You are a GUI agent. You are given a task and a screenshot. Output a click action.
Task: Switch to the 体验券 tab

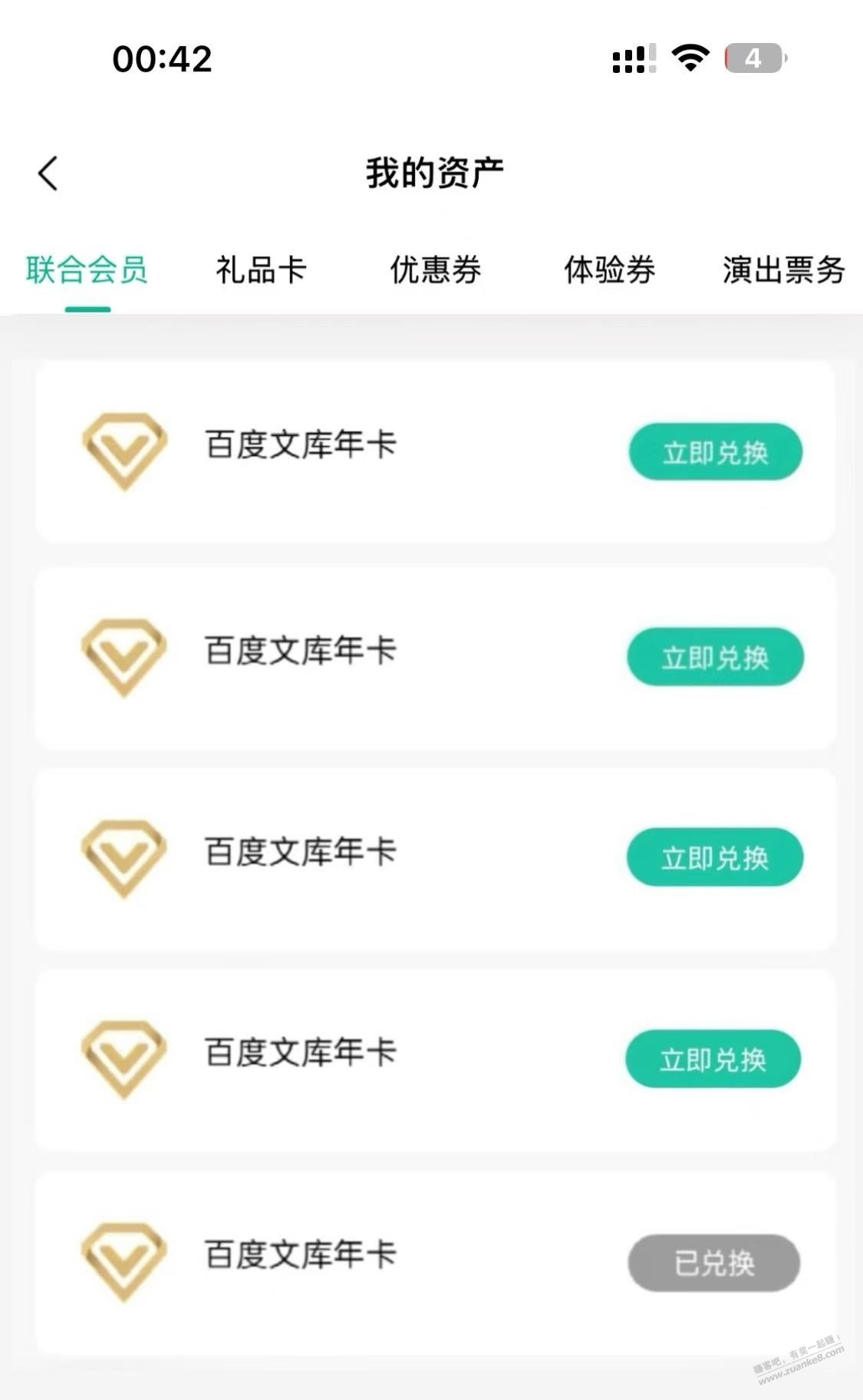[x=609, y=270]
